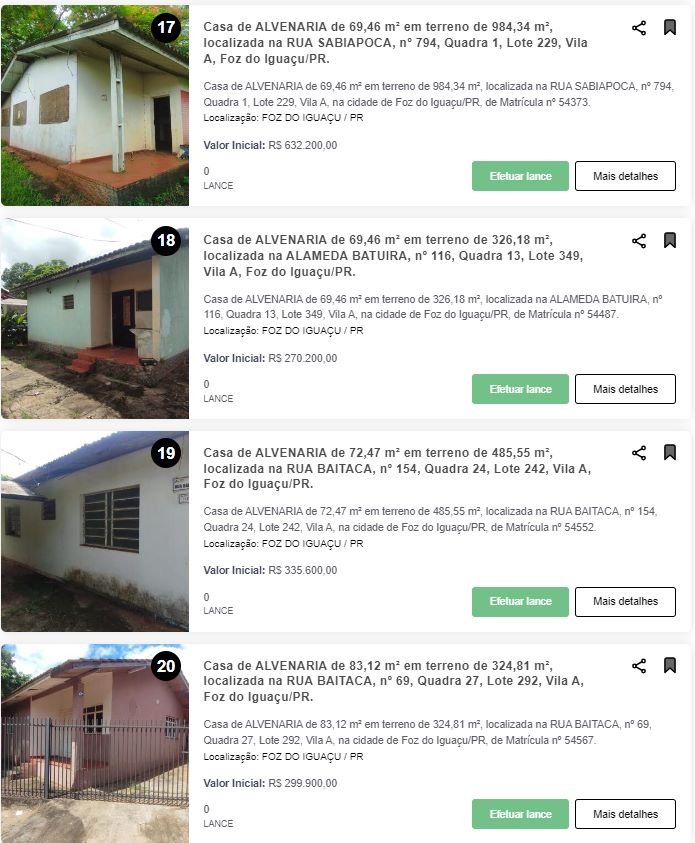
Task: Place a bid on lot 18
Action: pos(520,389)
